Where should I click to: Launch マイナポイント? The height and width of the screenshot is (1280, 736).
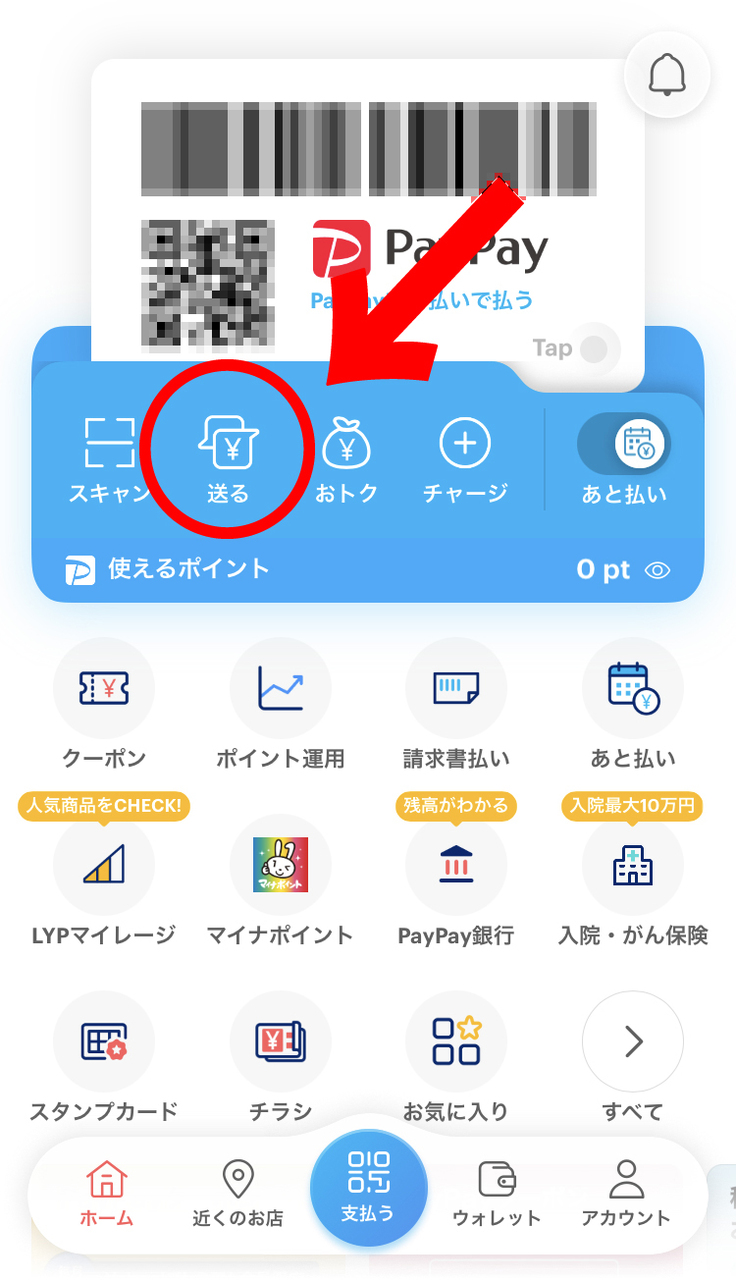(280, 866)
